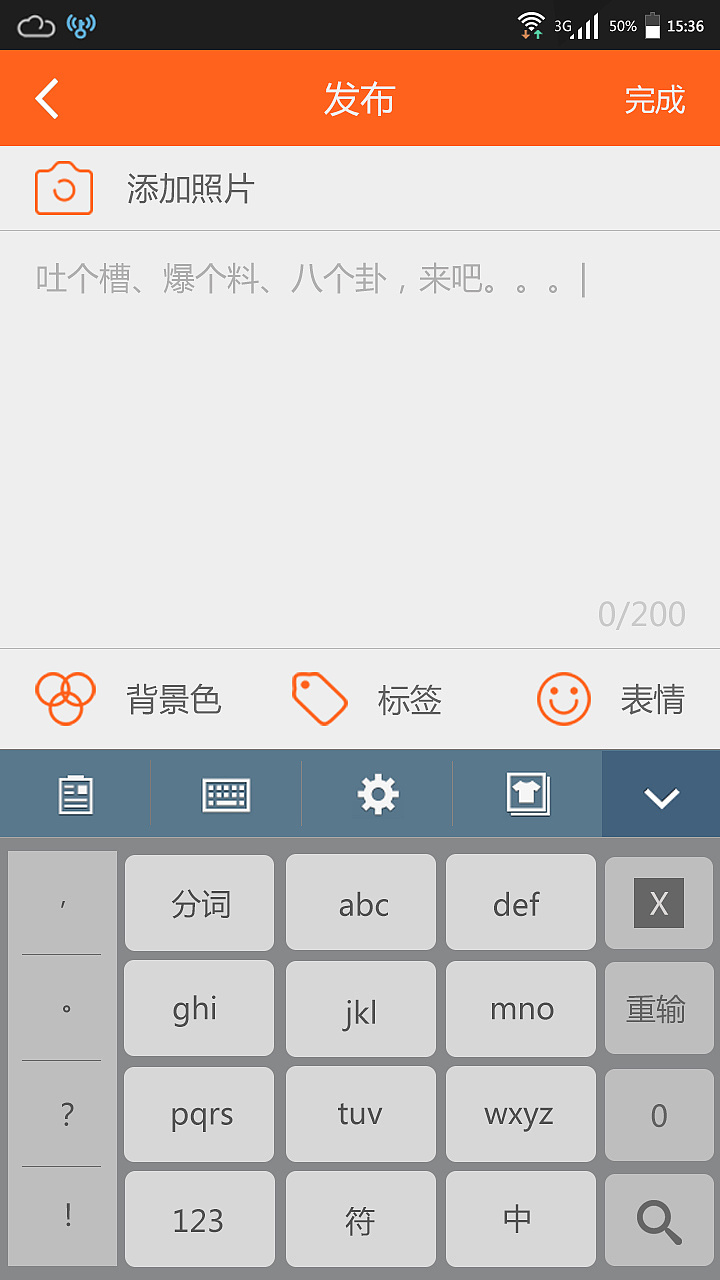Tap the backspace X key
Screen dimensions: 720x1280
point(658,903)
